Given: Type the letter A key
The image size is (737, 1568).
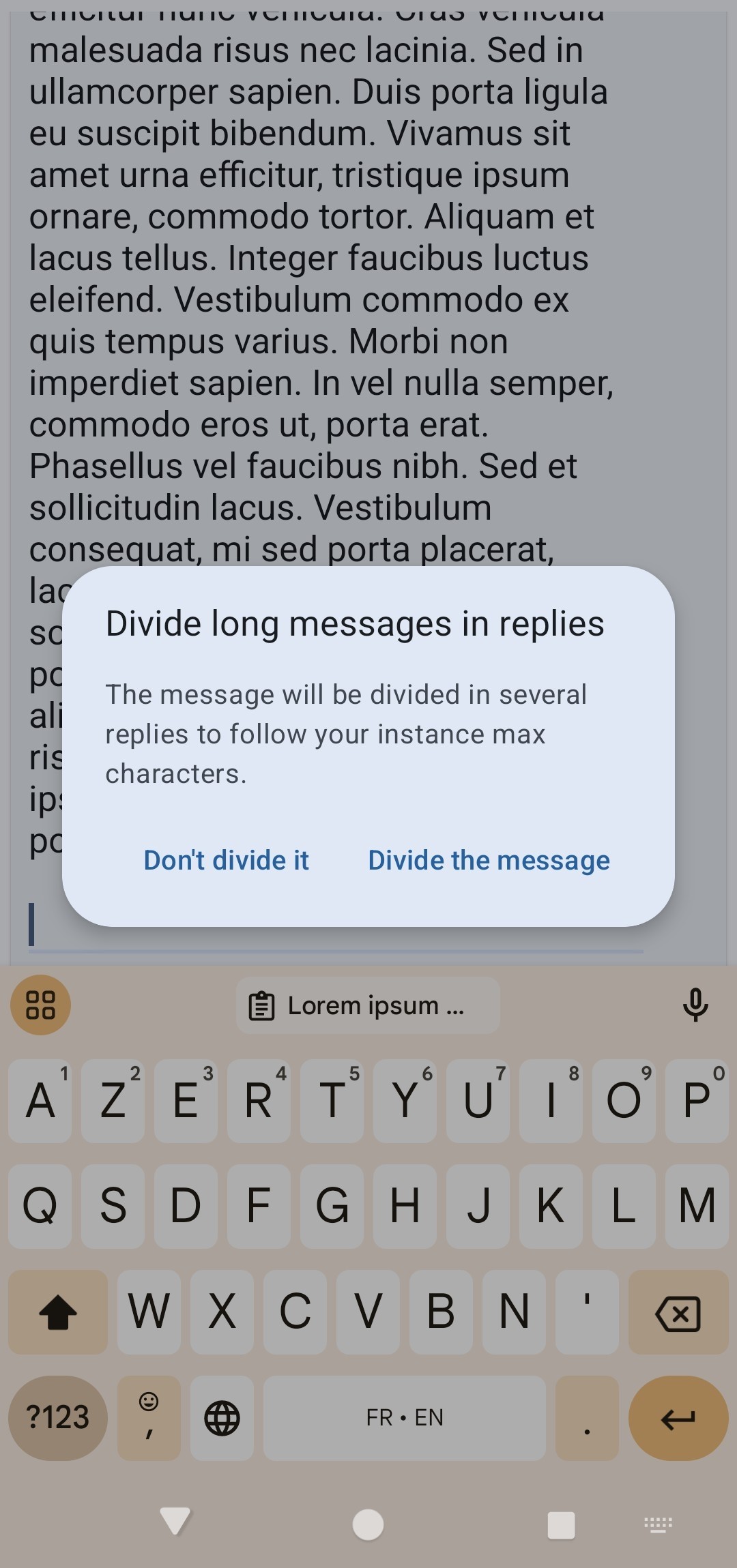Looking at the screenshot, I should (x=40, y=1100).
